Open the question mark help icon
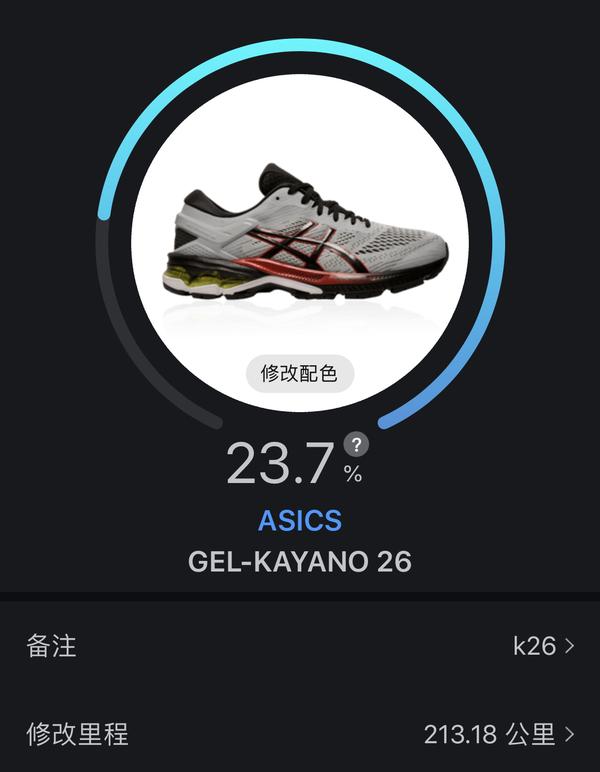 pos(355,445)
